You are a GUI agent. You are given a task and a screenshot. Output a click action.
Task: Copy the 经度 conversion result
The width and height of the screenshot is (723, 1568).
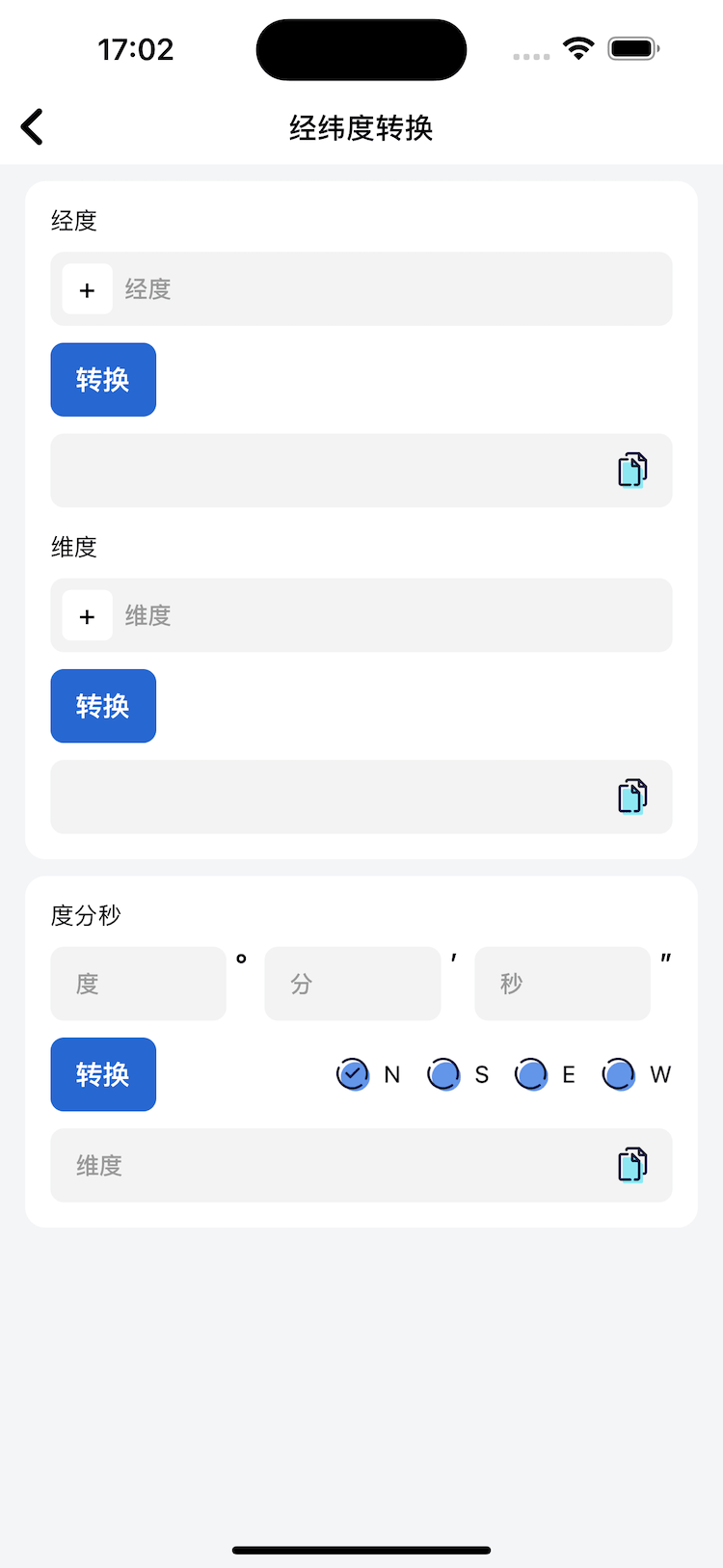tap(631, 471)
